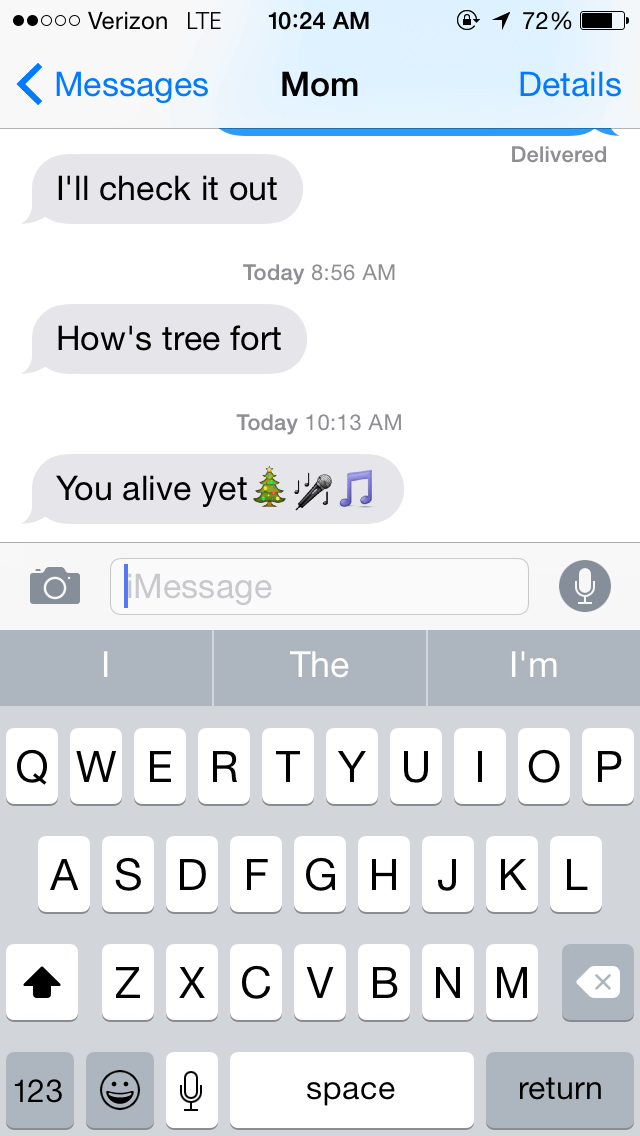
Task: Focus the iMessage text field
Action: [319, 586]
